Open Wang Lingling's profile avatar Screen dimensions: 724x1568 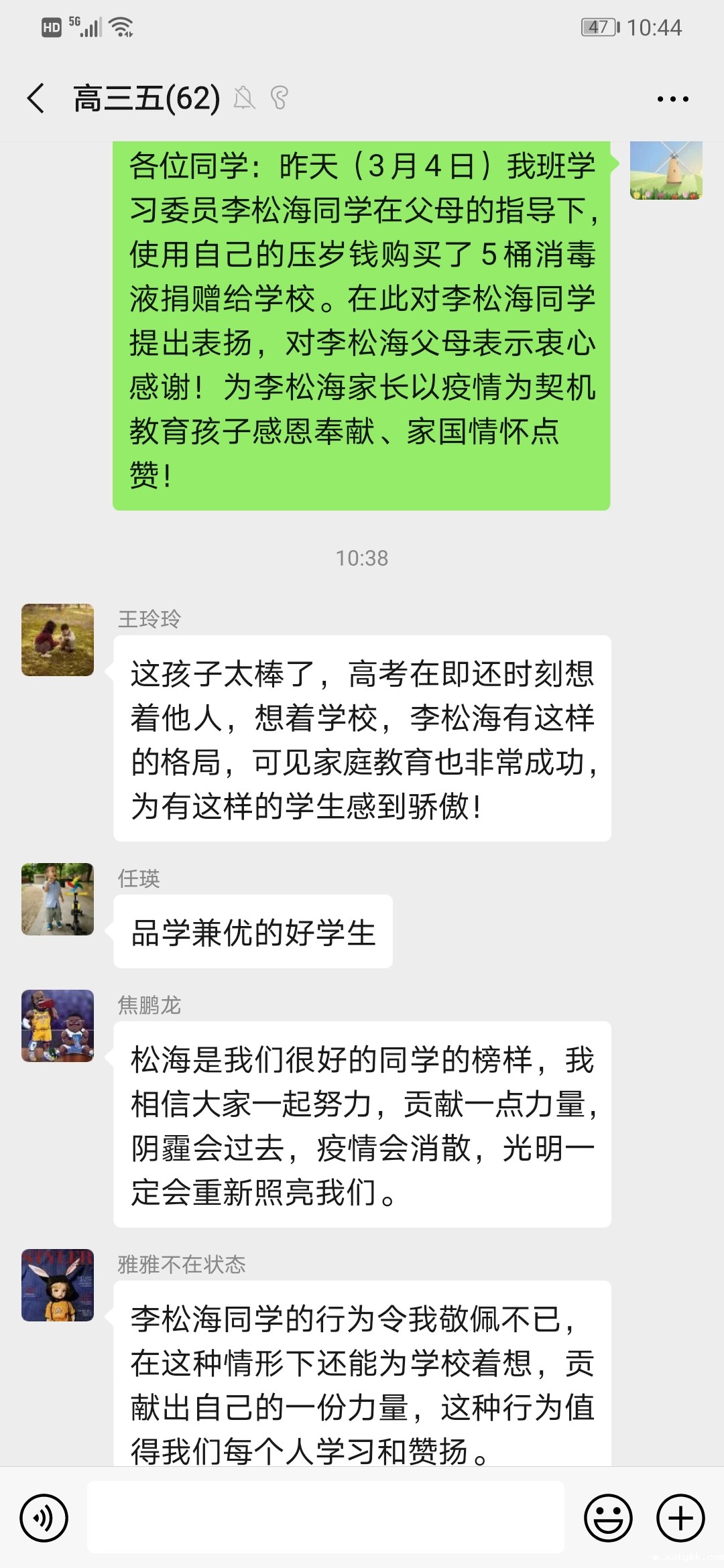[x=57, y=640]
